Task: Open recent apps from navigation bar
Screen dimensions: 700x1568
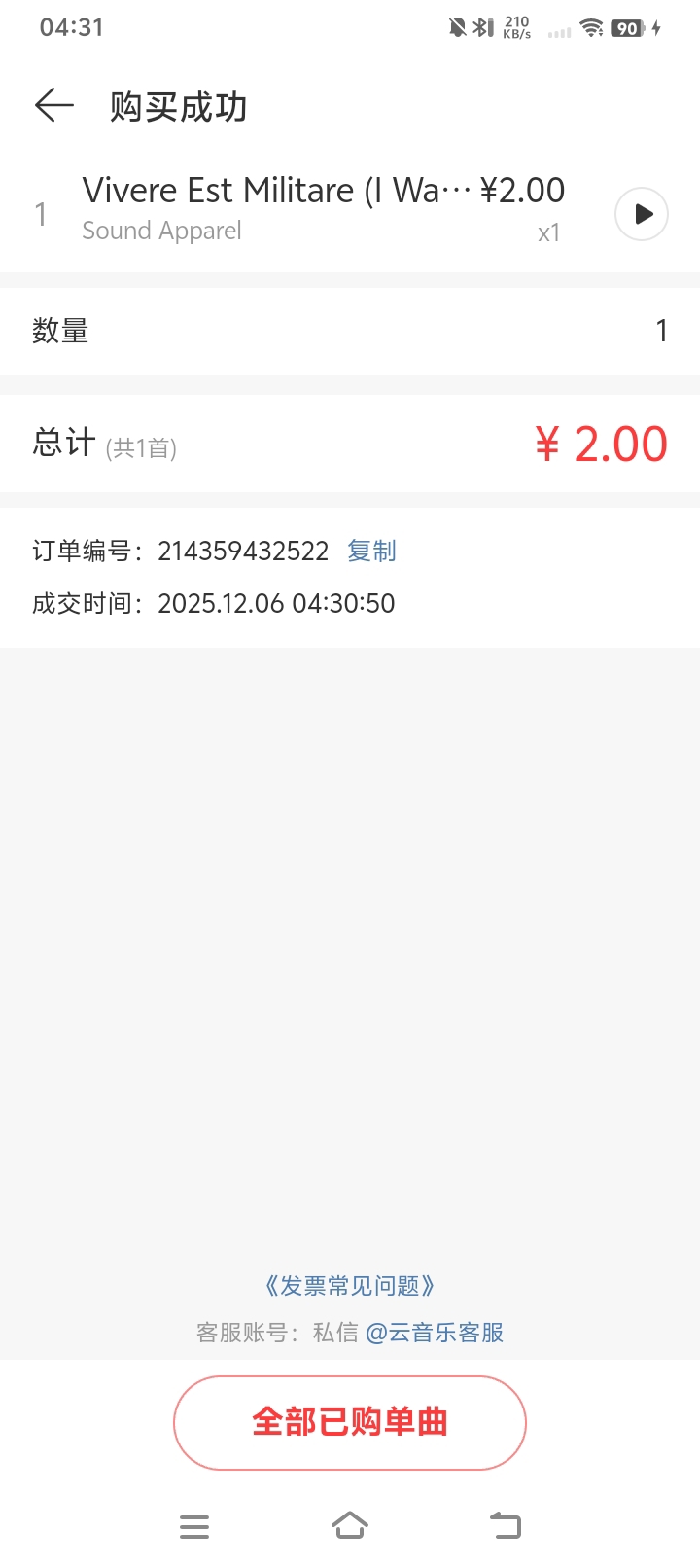Action: [x=194, y=1526]
